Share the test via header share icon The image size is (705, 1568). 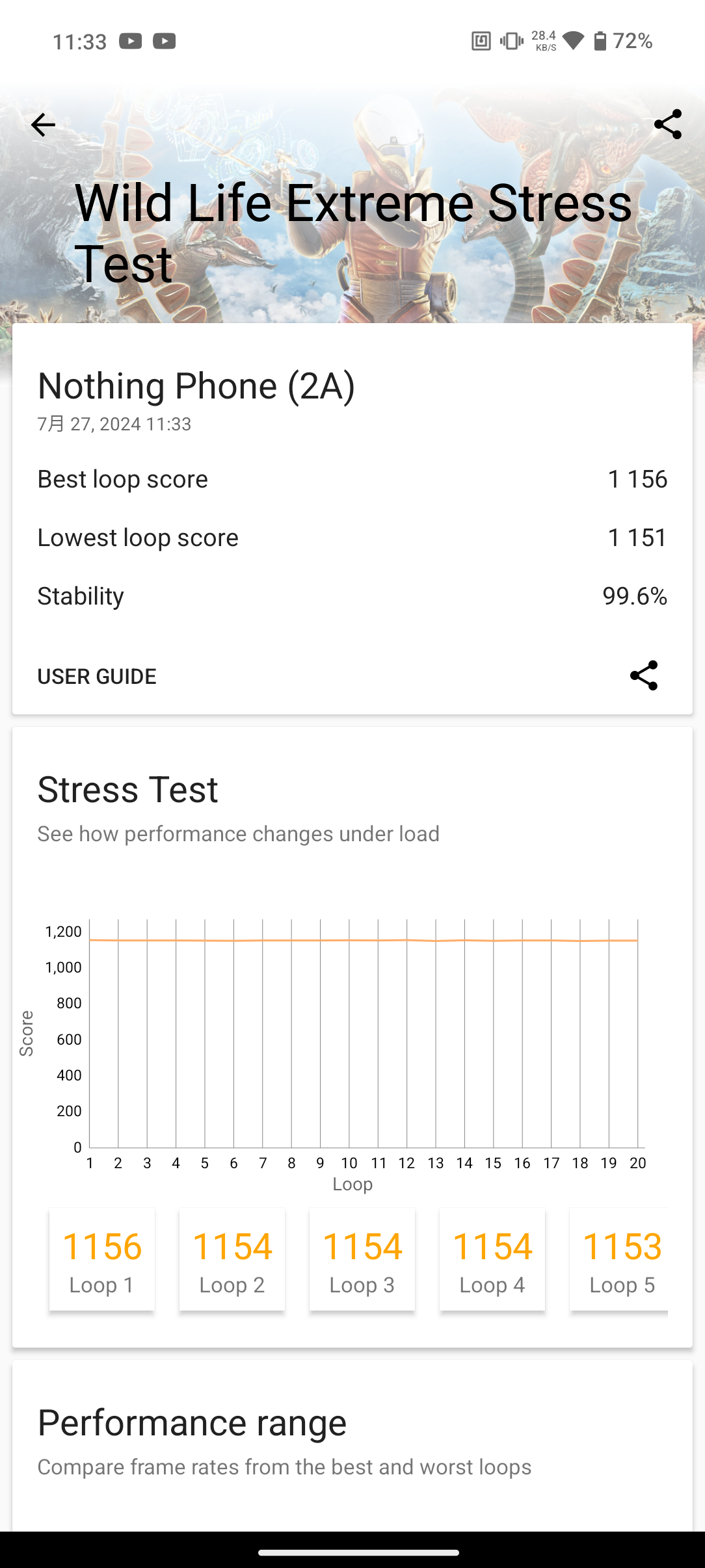(667, 124)
